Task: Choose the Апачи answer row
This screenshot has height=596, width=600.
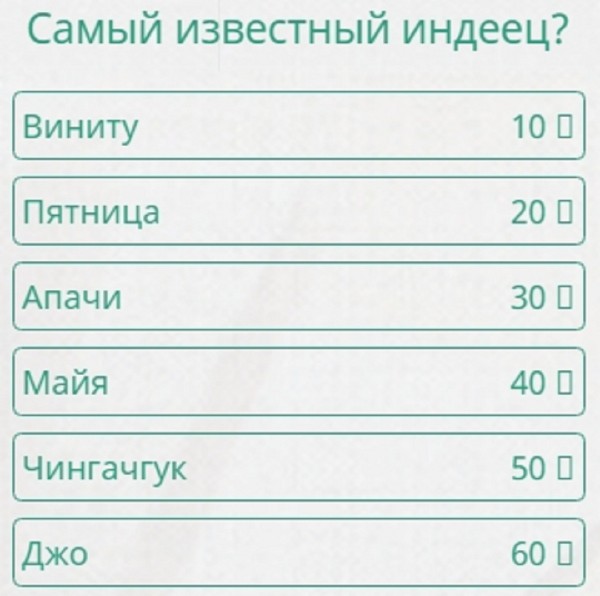Action: coord(298,296)
